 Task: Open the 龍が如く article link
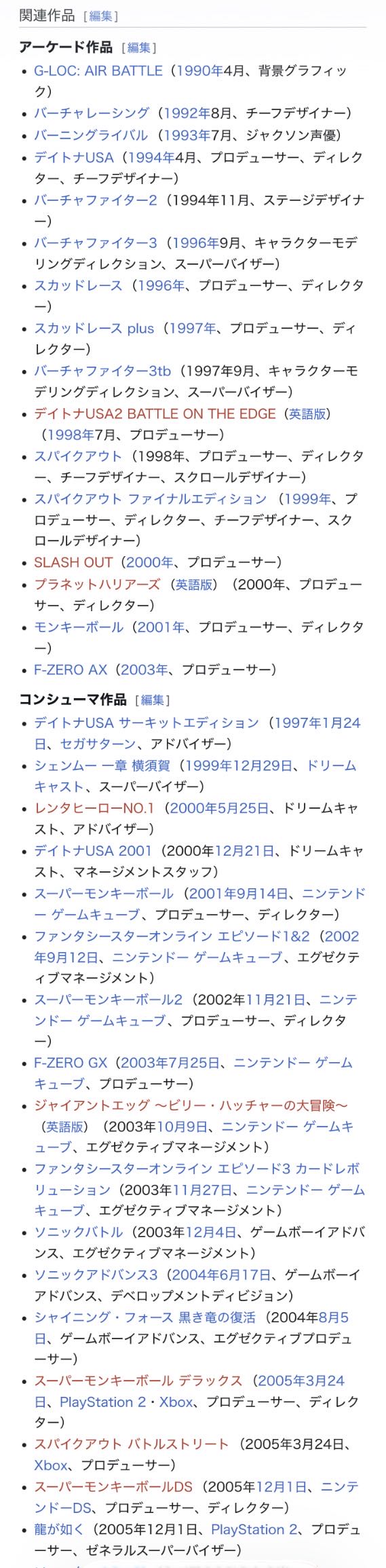point(59,1529)
